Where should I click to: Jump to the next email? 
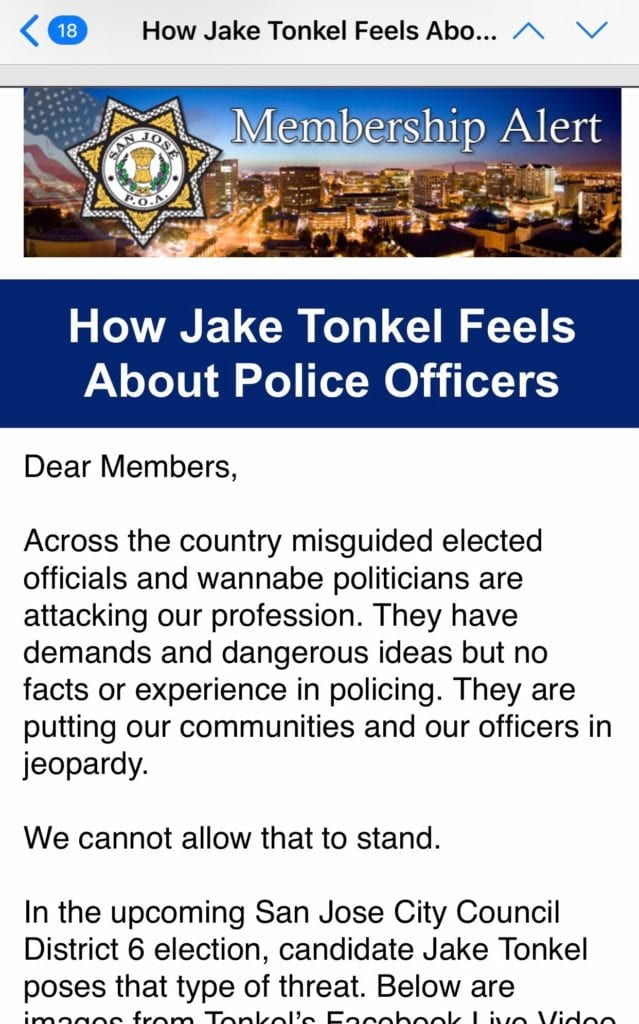(x=593, y=30)
